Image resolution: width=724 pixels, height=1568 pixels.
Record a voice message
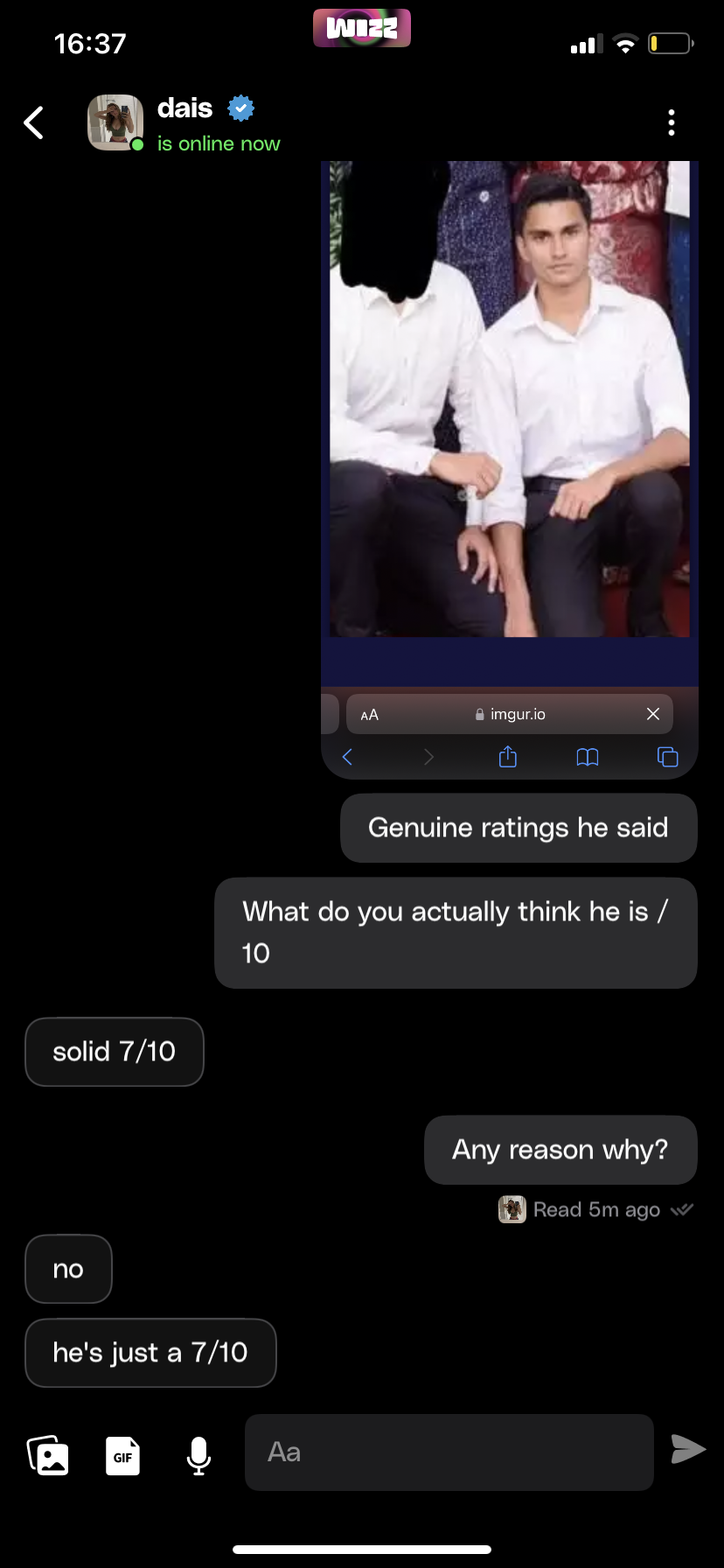click(198, 1455)
